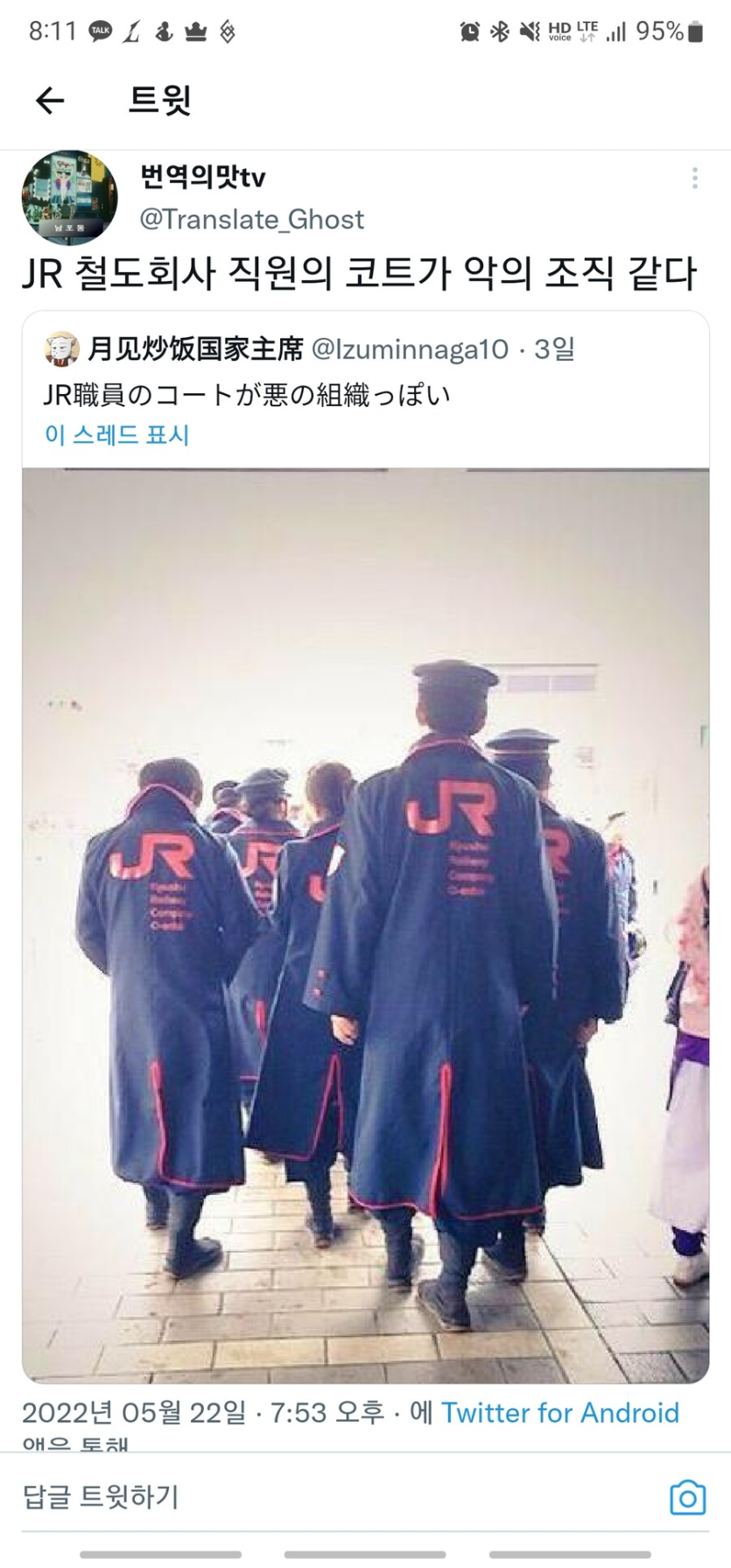Open the @Translate_Ghost profile handle
Viewport: 731px width, 1568px height.
(251, 219)
